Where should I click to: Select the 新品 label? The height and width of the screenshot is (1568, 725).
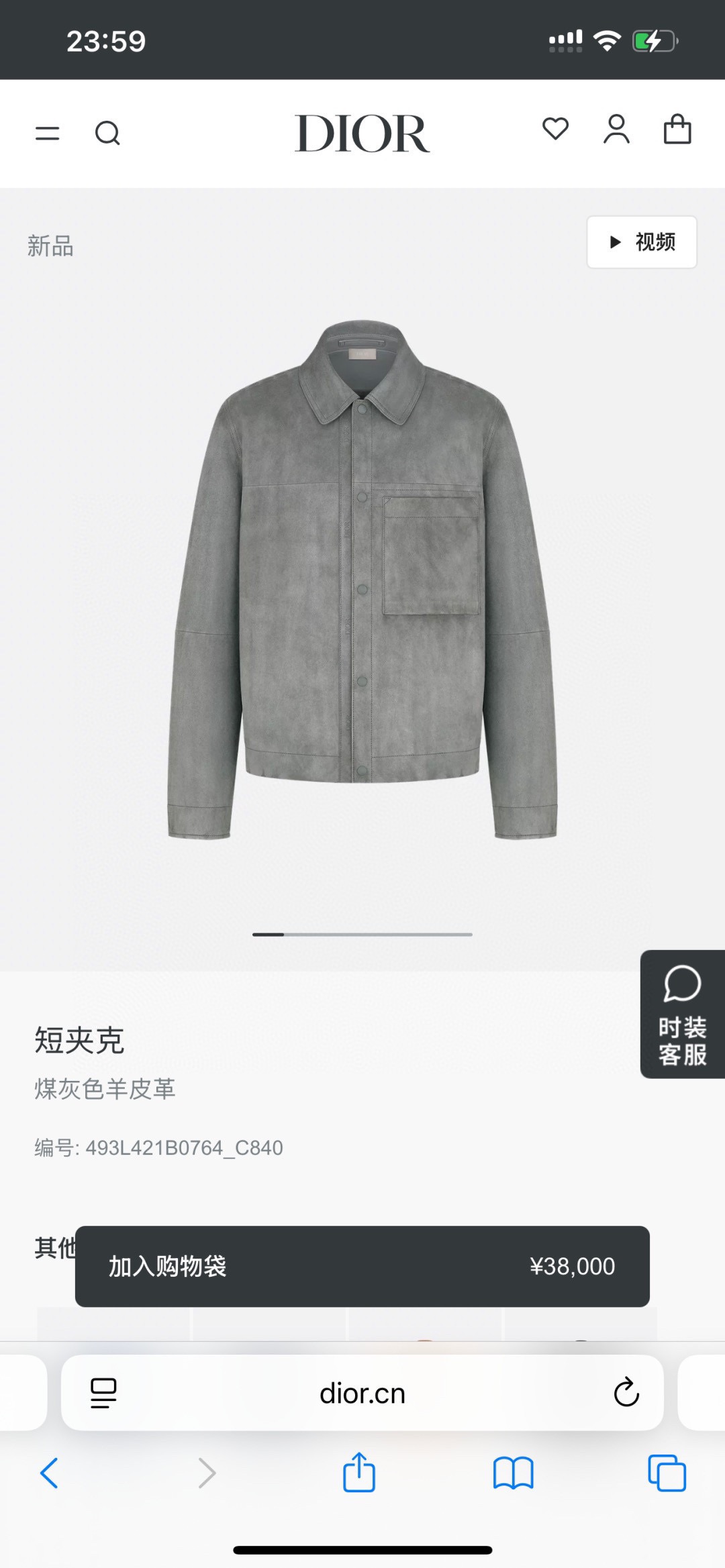[50, 246]
